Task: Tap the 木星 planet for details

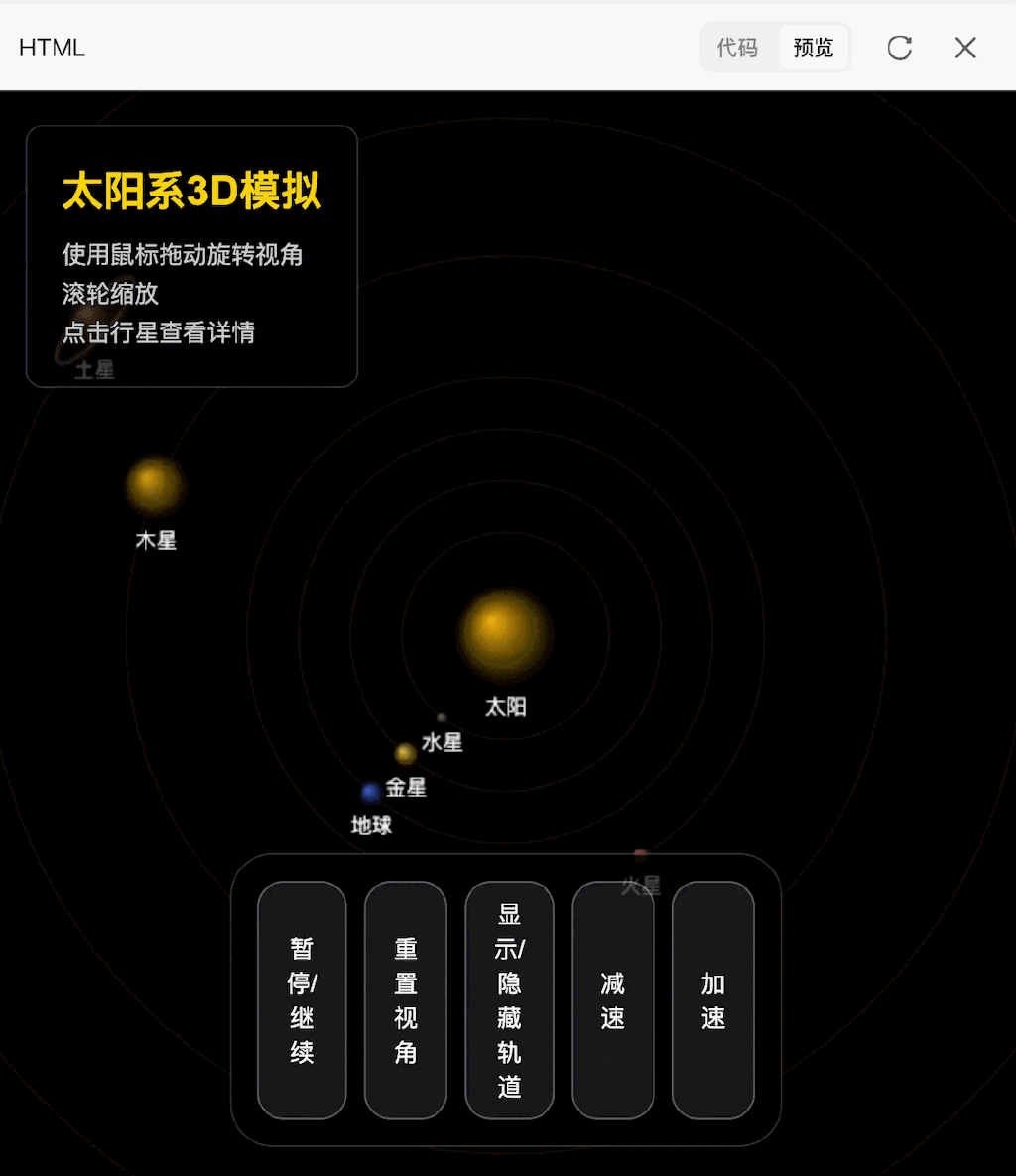Action: click(154, 485)
